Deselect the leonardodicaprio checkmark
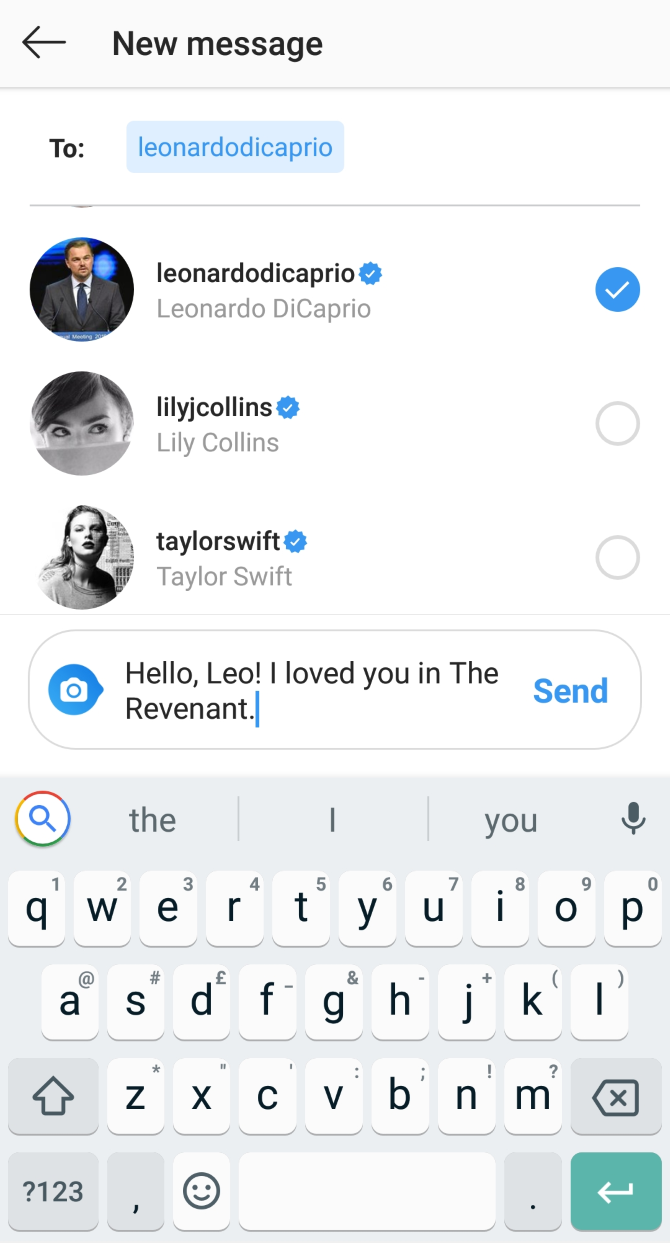670x1243 pixels. tap(617, 291)
